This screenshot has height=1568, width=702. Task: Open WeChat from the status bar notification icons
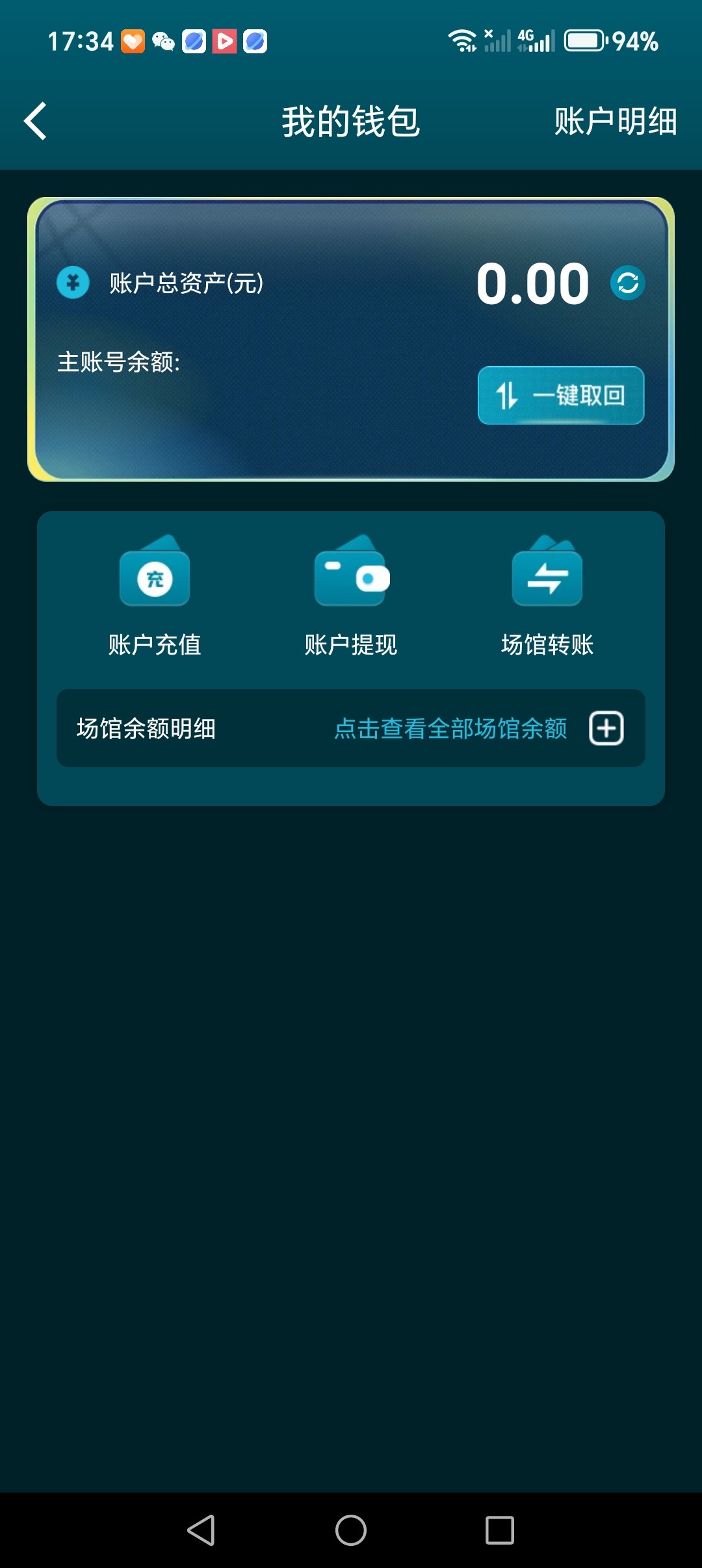coord(162,42)
